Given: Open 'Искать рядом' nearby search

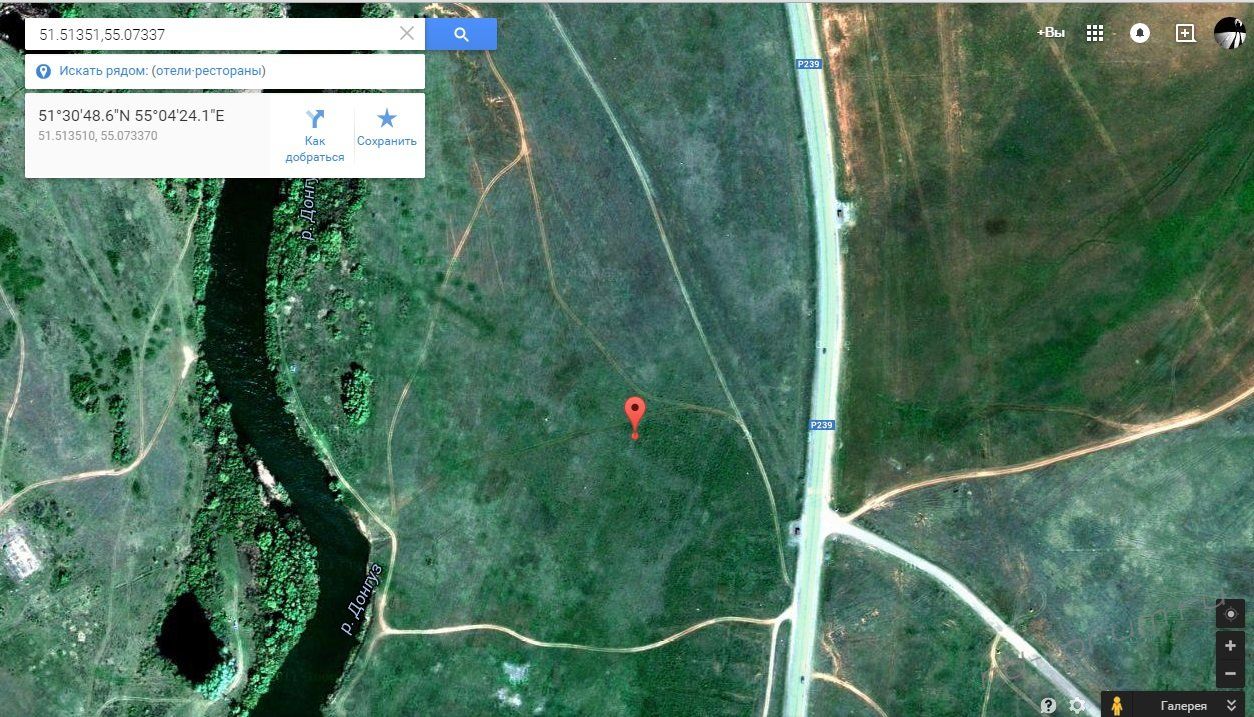Looking at the screenshot, I should click(x=160, y=71).
